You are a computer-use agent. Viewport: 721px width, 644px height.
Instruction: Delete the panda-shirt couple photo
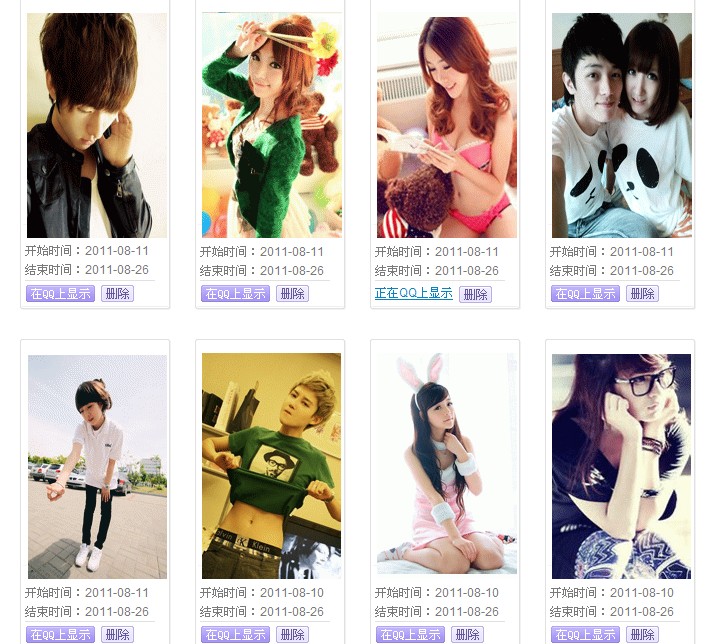[x=642, y=294]
